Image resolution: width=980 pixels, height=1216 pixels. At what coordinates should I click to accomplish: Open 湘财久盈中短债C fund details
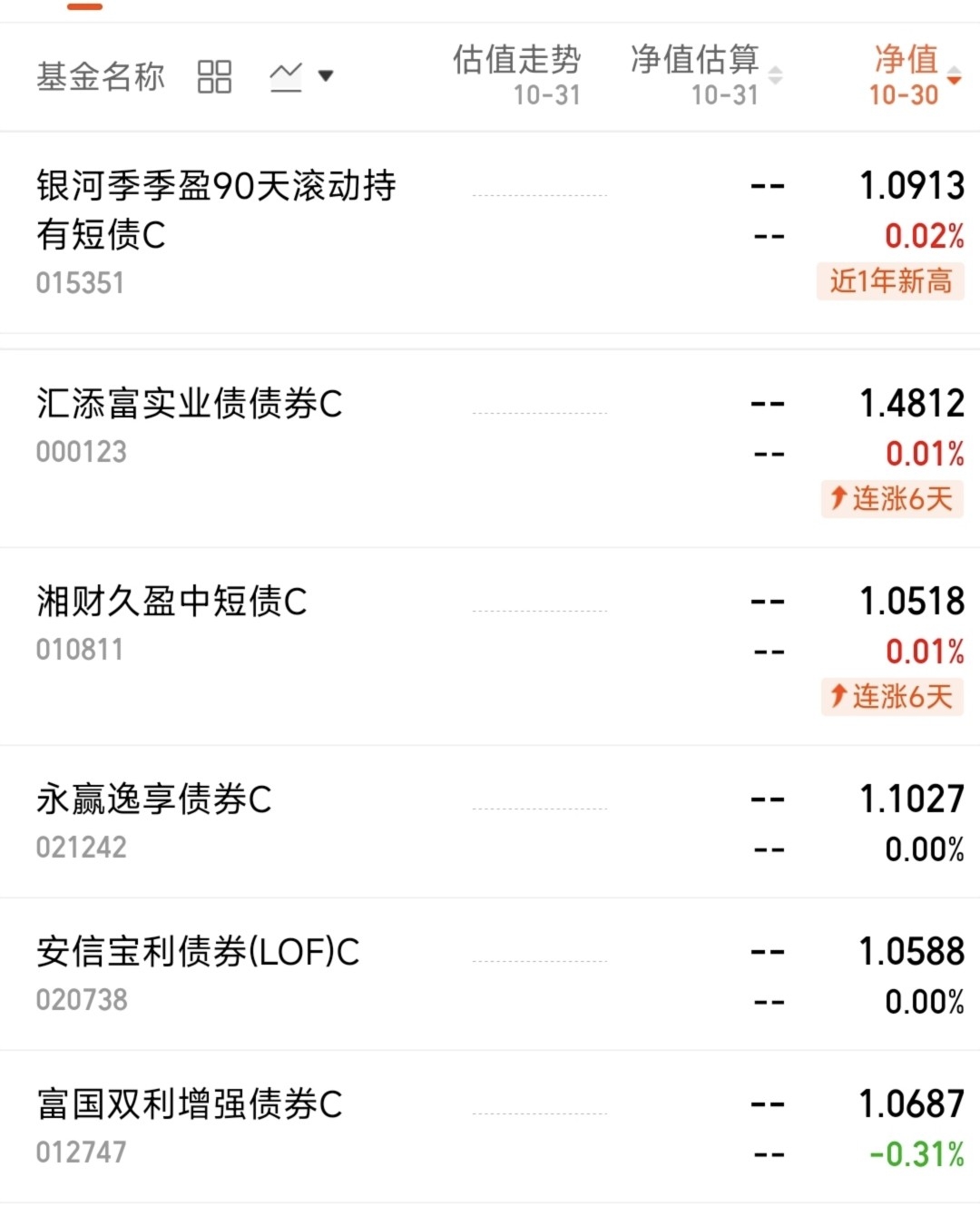tap(490, 647)
